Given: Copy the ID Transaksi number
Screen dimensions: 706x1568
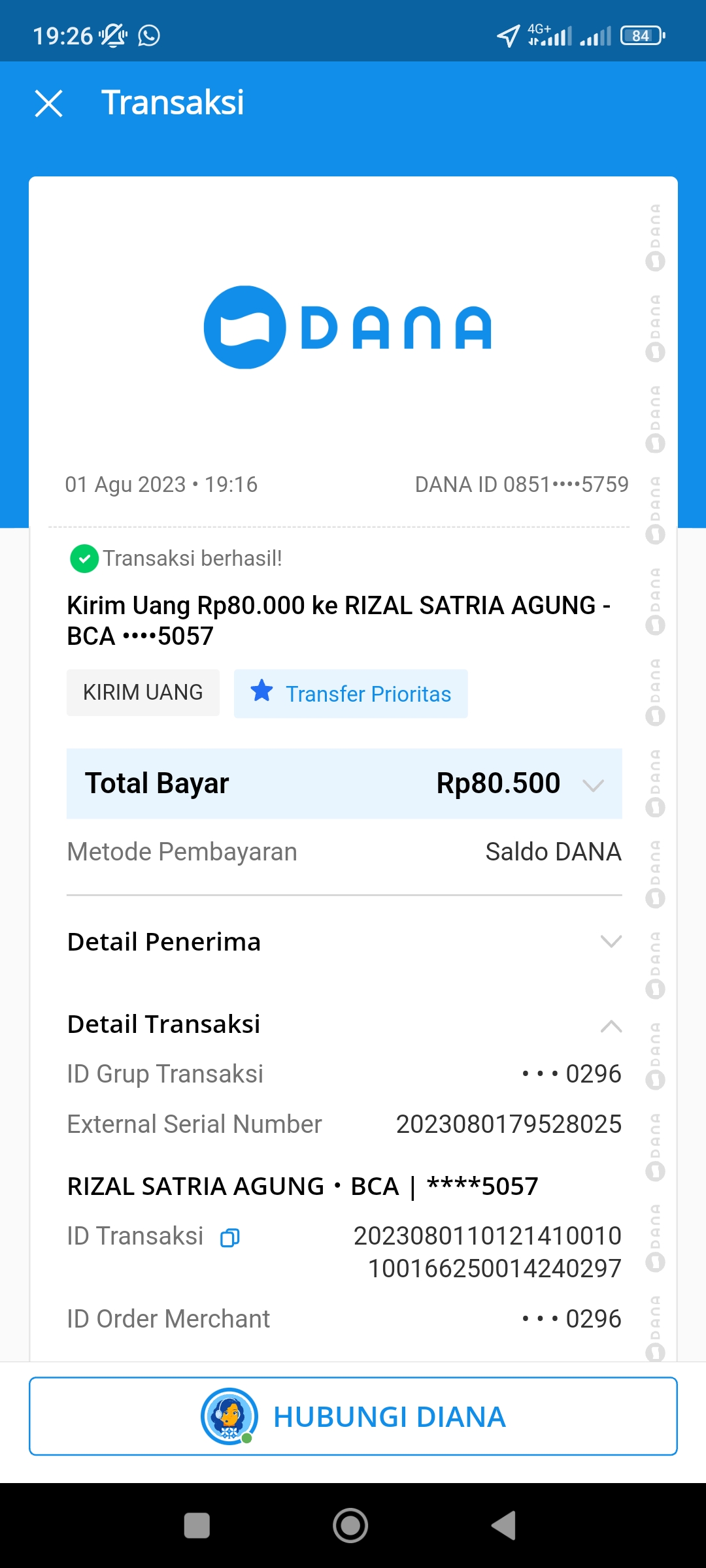Looking at the screenshot, I should tap(230, 1237).
